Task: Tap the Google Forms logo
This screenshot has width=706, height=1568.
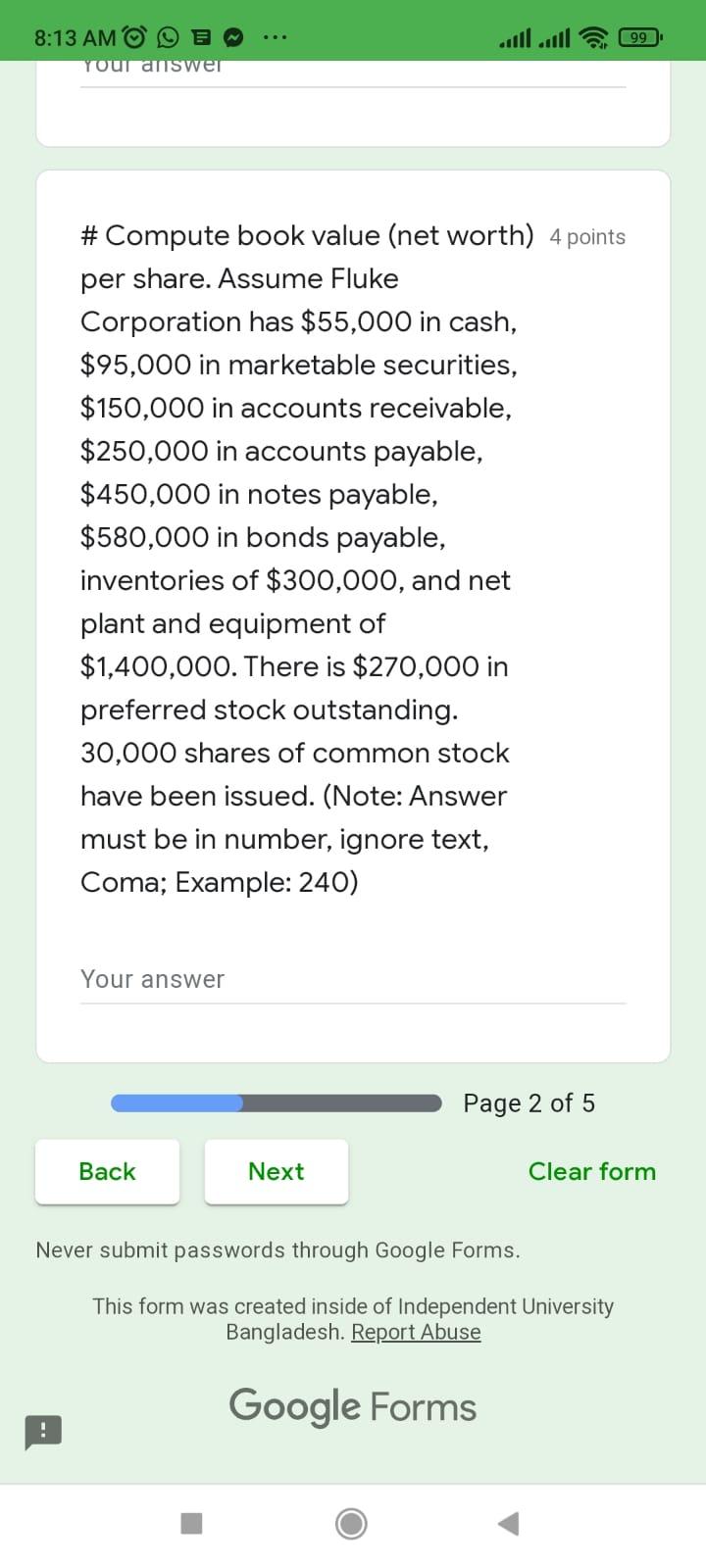Action: pyautogui.click(x=352, y=1406)
